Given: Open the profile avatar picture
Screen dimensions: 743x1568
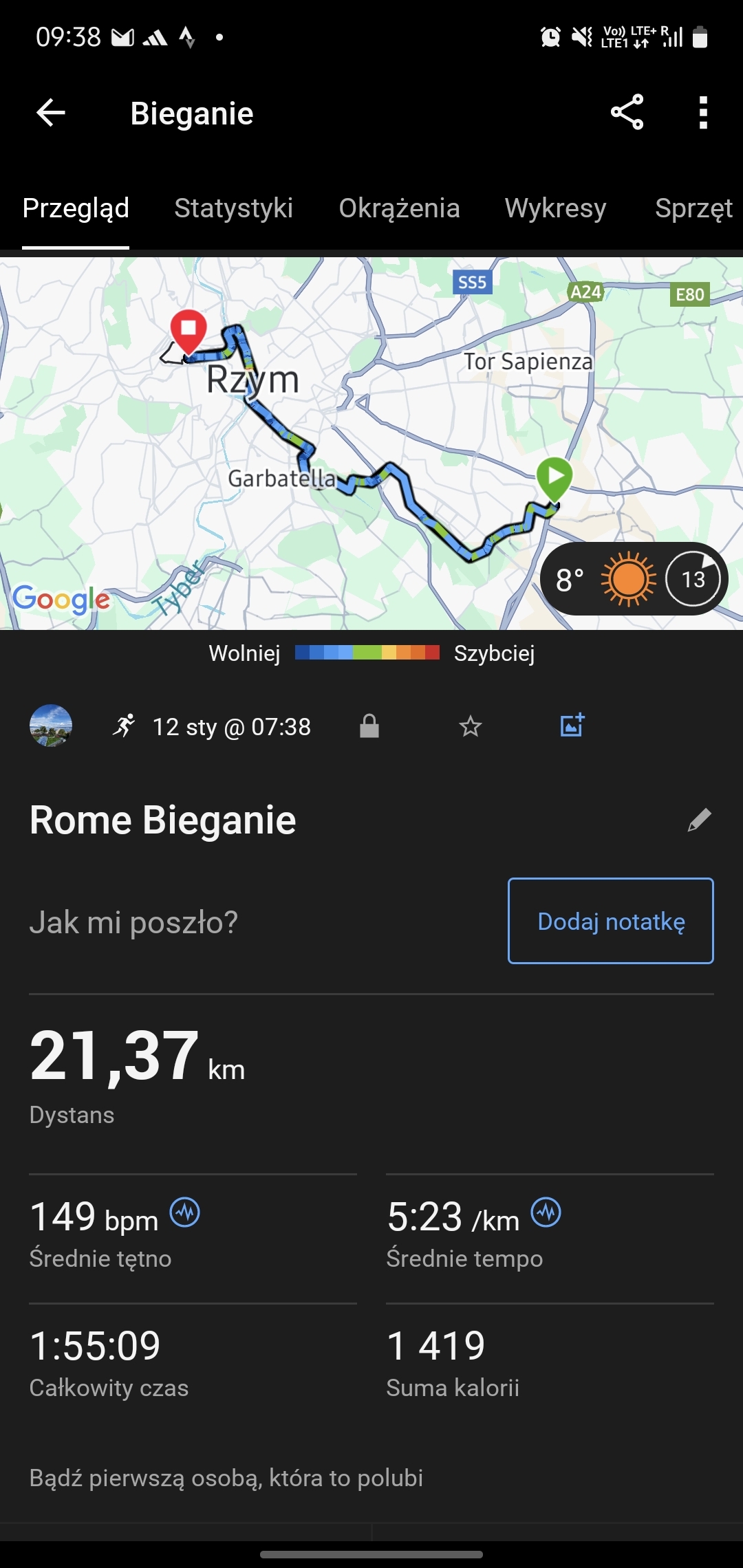Looking at the screenshot, I should tap(51, 726).
